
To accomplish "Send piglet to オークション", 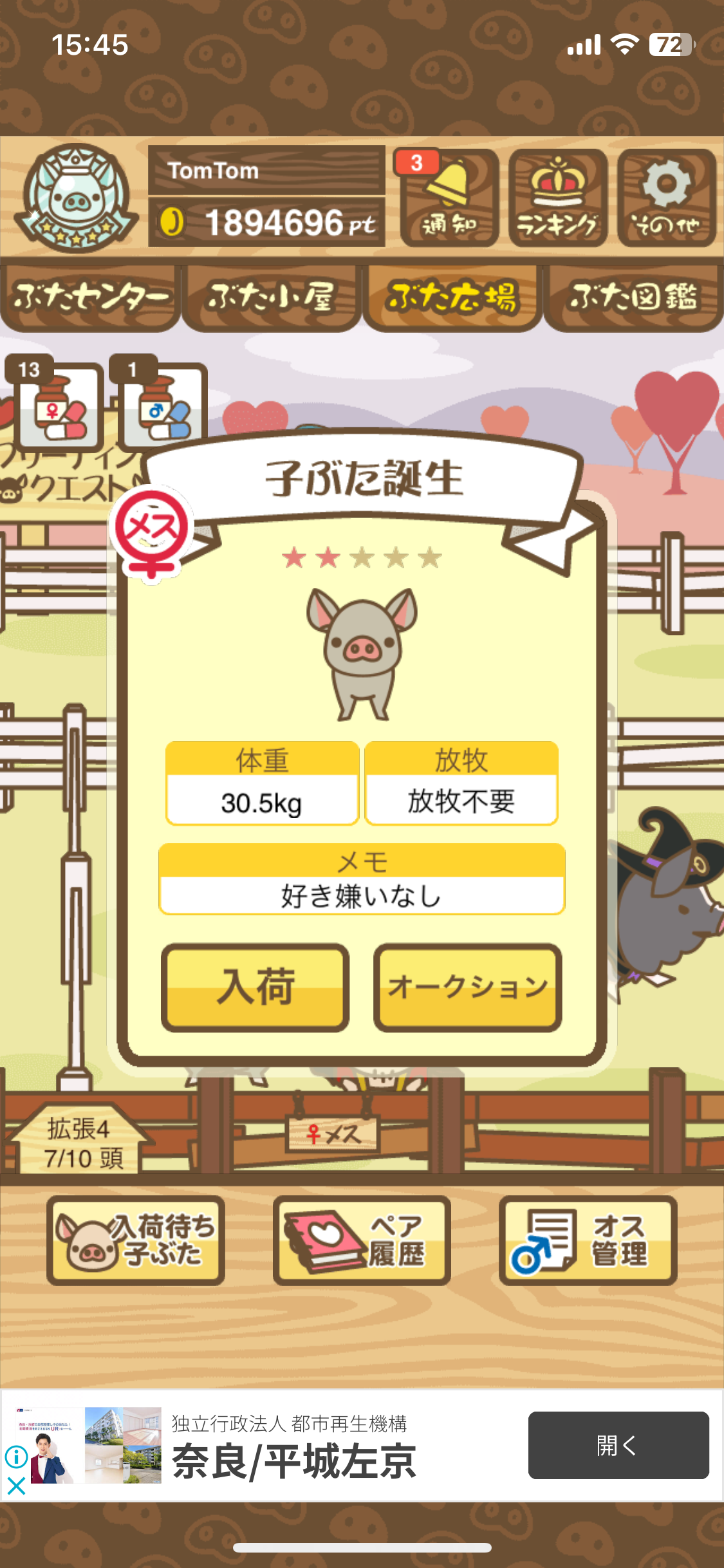I will [x=467, y=987].
